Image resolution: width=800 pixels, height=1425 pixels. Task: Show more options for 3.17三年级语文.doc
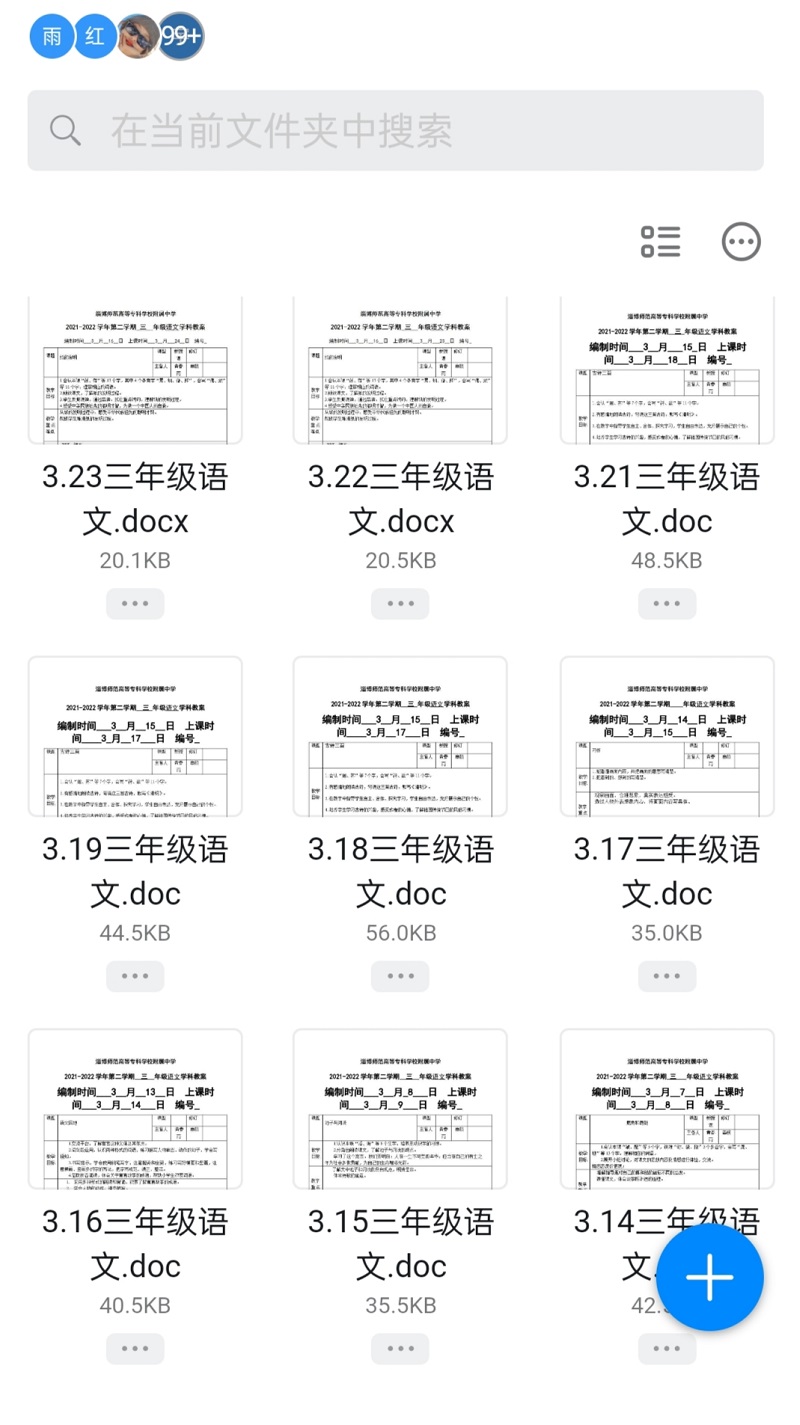pyautogui.click(x=667, y=976)
